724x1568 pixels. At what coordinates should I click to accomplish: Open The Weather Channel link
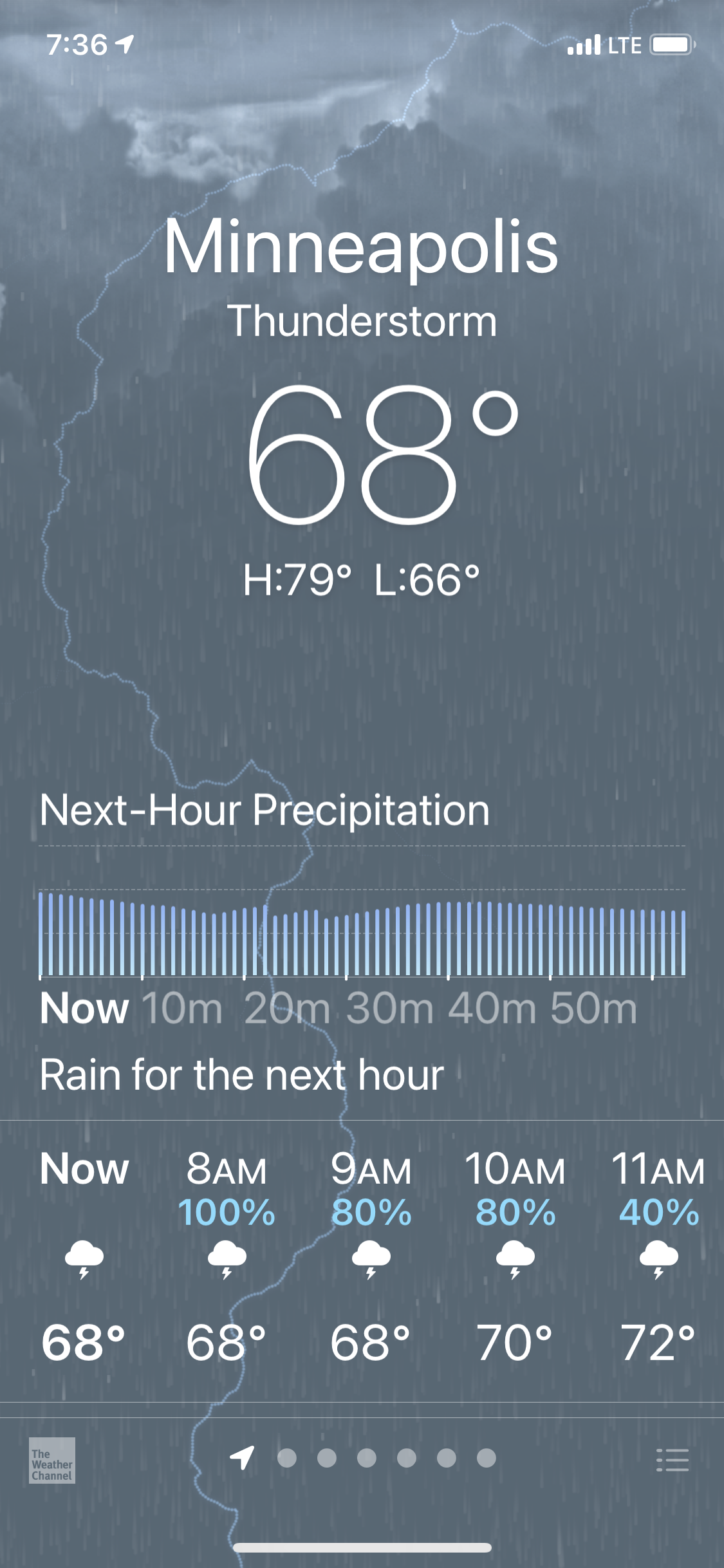coord(52,1460)
